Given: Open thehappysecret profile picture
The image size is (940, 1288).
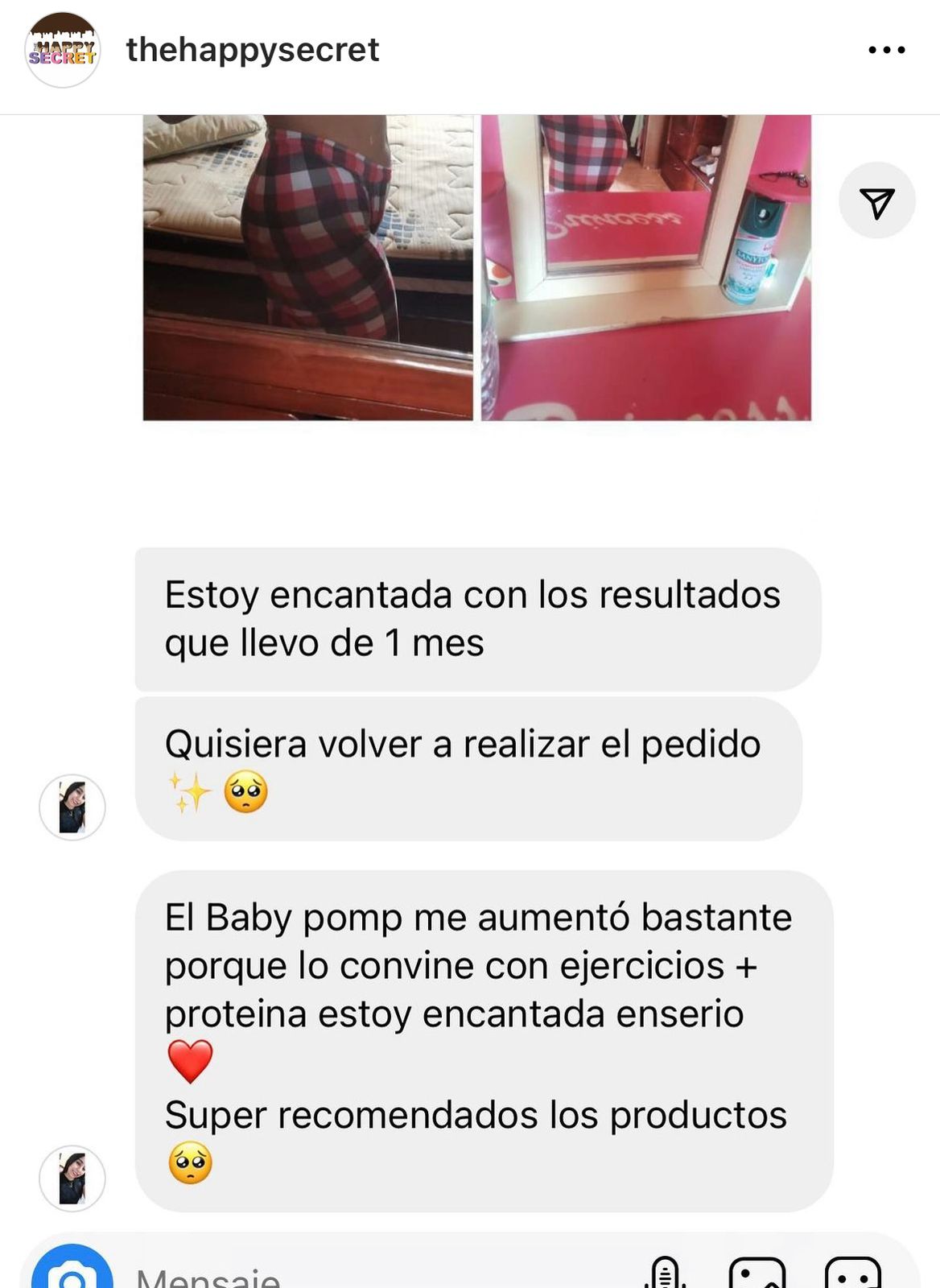Looking at the screenshot, I should pyautogui.click(x=62, y=50).
